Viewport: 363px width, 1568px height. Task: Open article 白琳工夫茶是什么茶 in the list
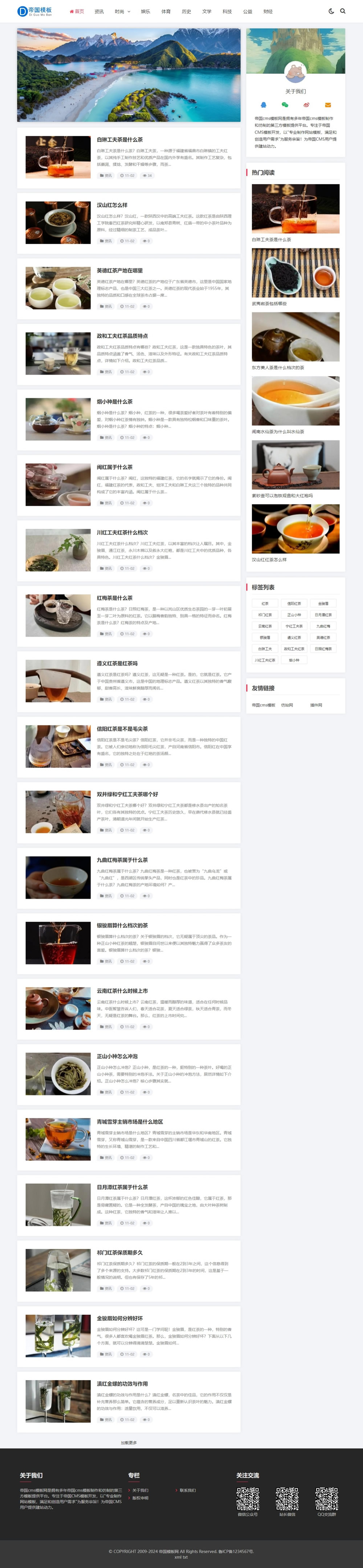pyautogui.click(x=120, y=140)
